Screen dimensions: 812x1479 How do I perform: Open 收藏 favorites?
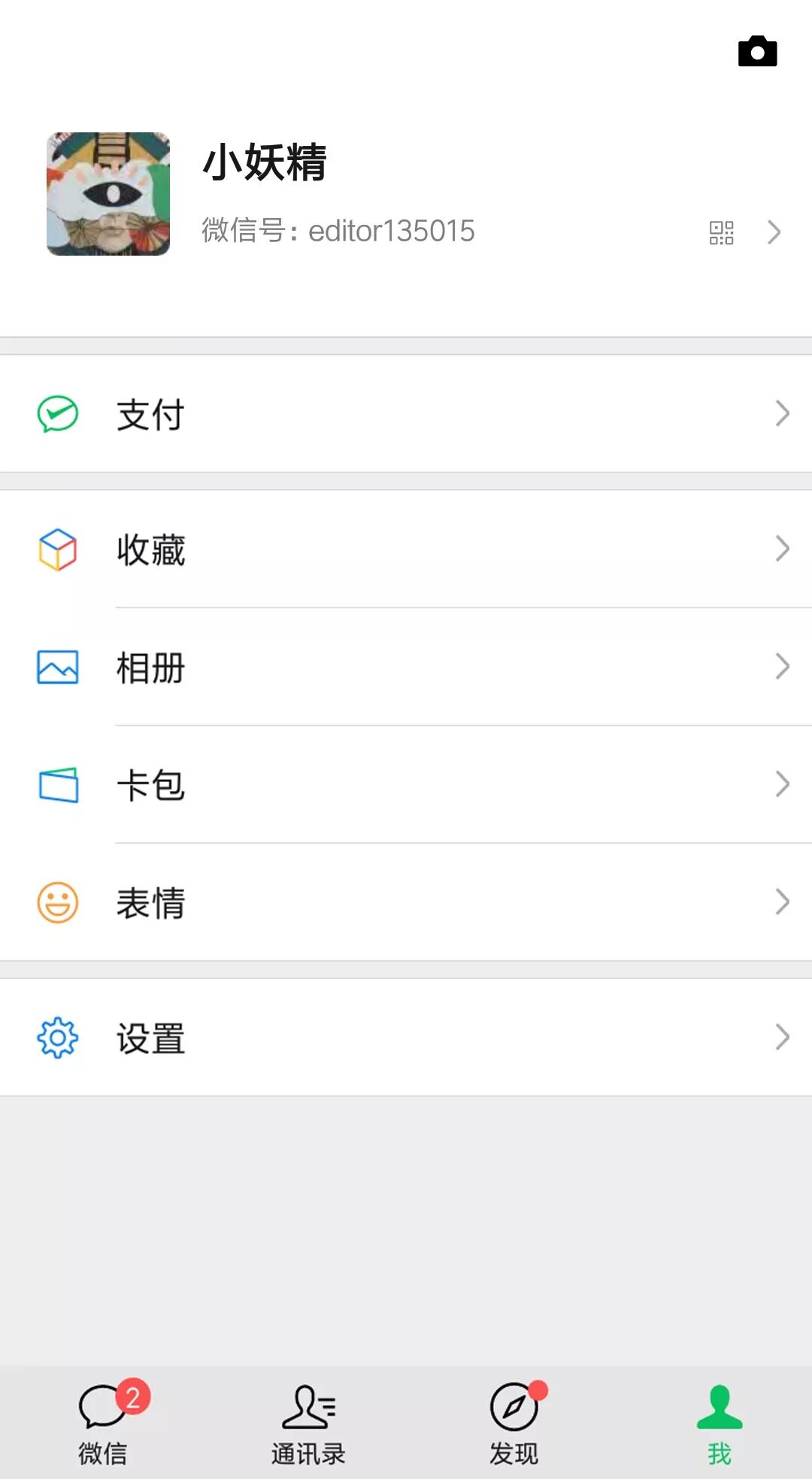click(x=406, y=550)
